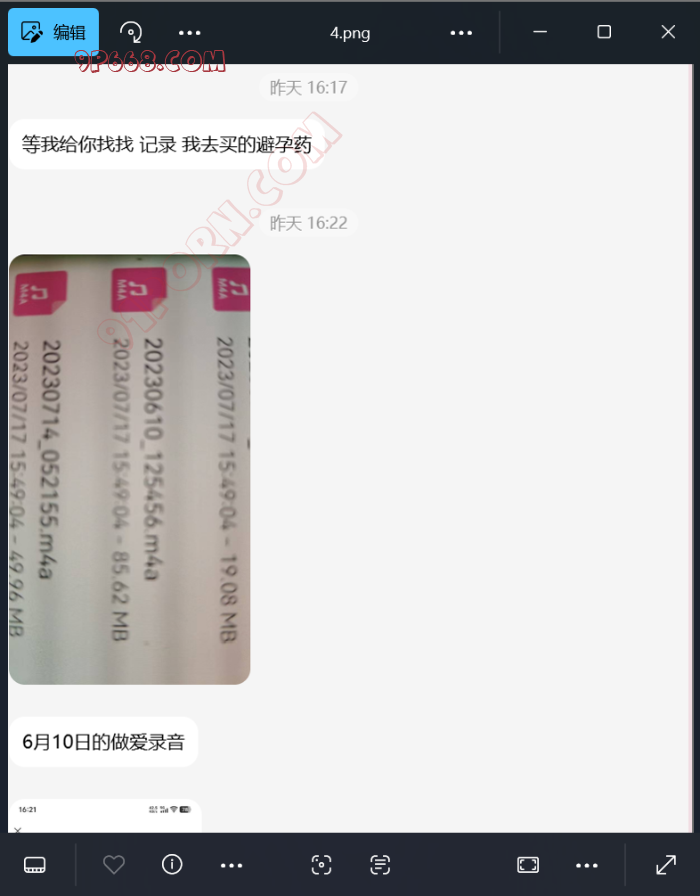Maximize the photo viewer window

pyautogui.click(x=604, y=32)
